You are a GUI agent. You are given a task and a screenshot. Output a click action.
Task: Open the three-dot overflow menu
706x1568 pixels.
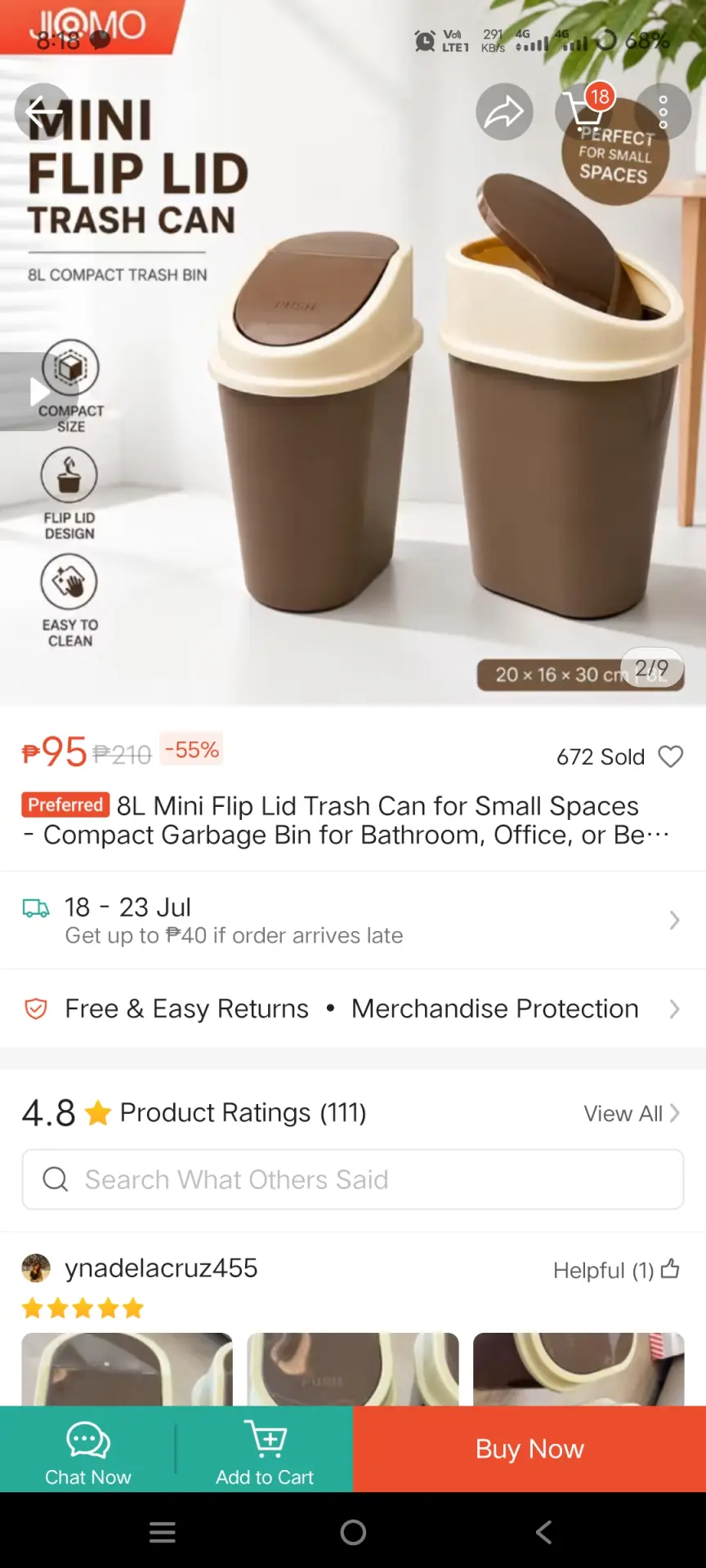pos(663,111)
